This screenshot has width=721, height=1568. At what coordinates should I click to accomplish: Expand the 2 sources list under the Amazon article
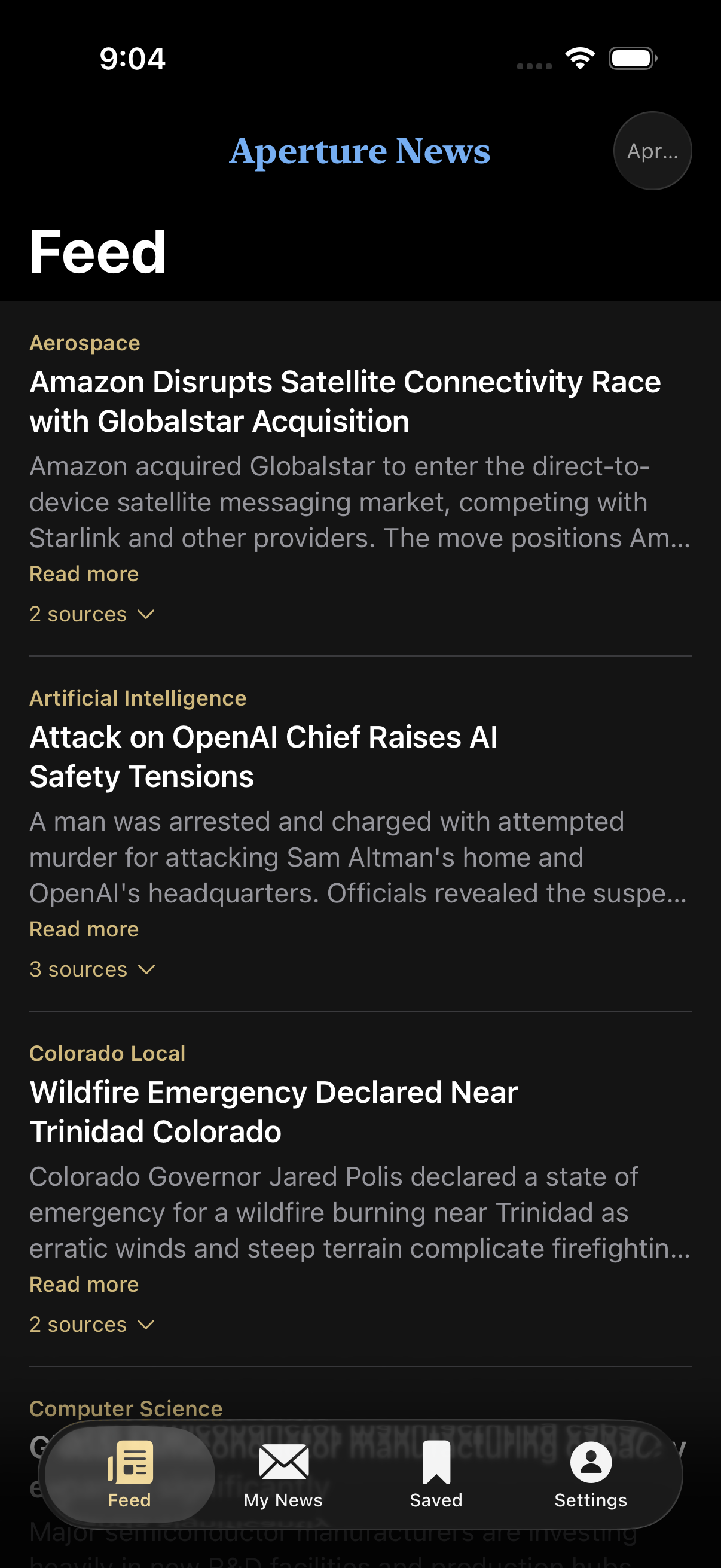93,614
